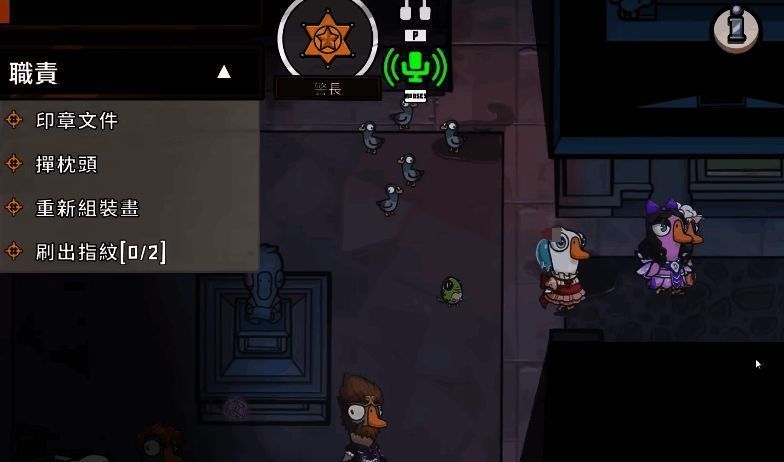Tap the green microphone voice button

click(415, 67)
